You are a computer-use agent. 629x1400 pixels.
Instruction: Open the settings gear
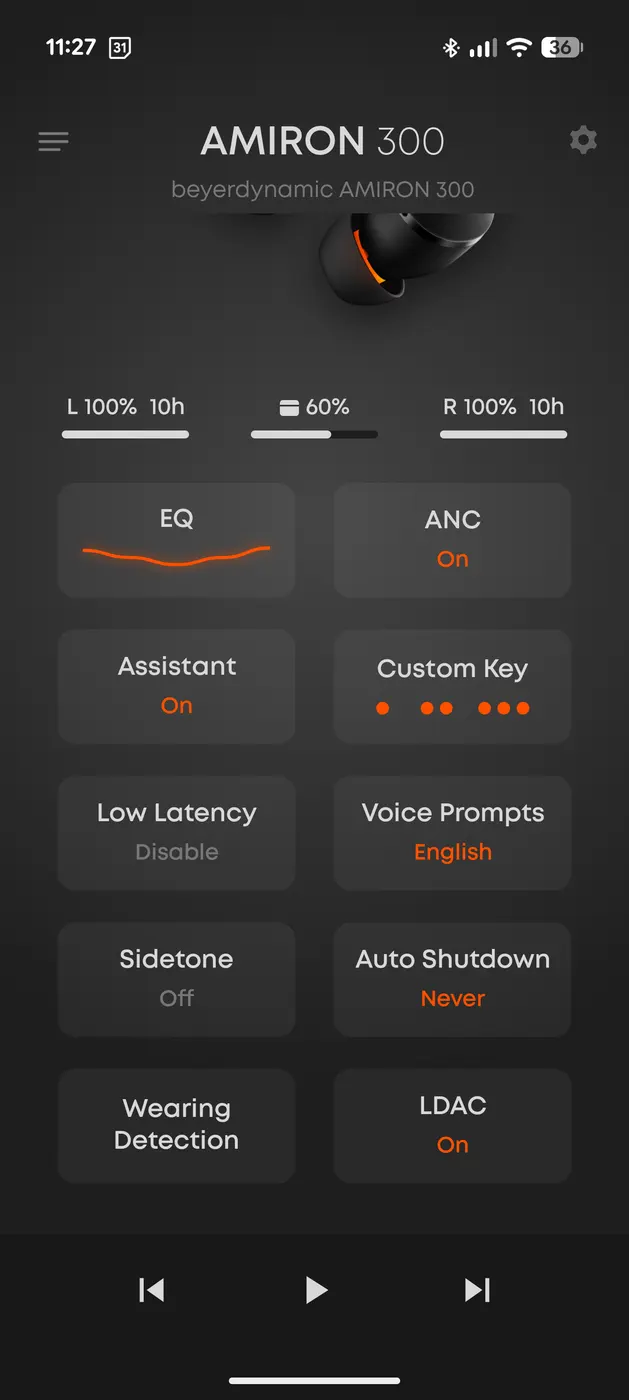click(x=583, y=140)
